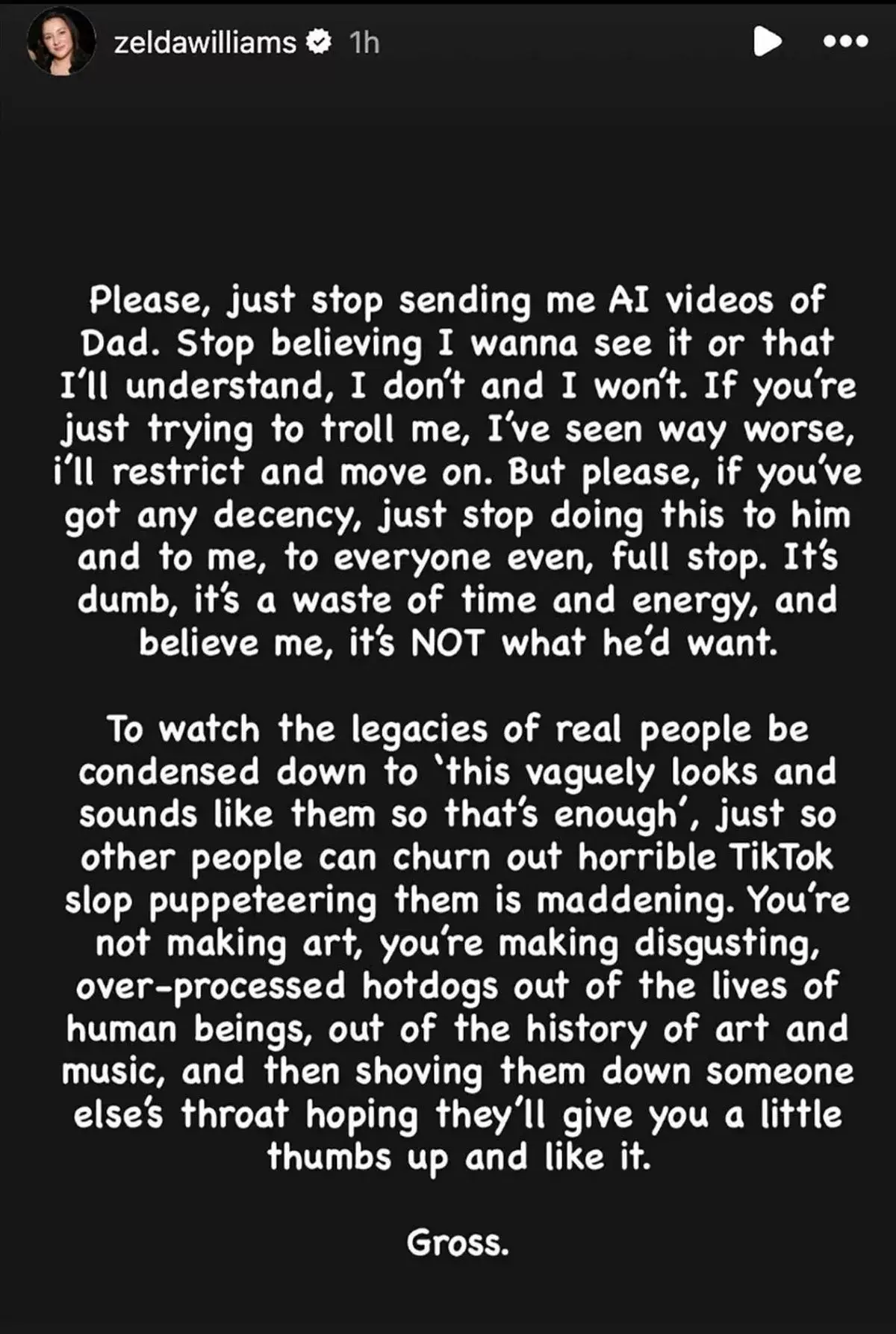Open the three-dot more options menu

(x=844, y=42)
